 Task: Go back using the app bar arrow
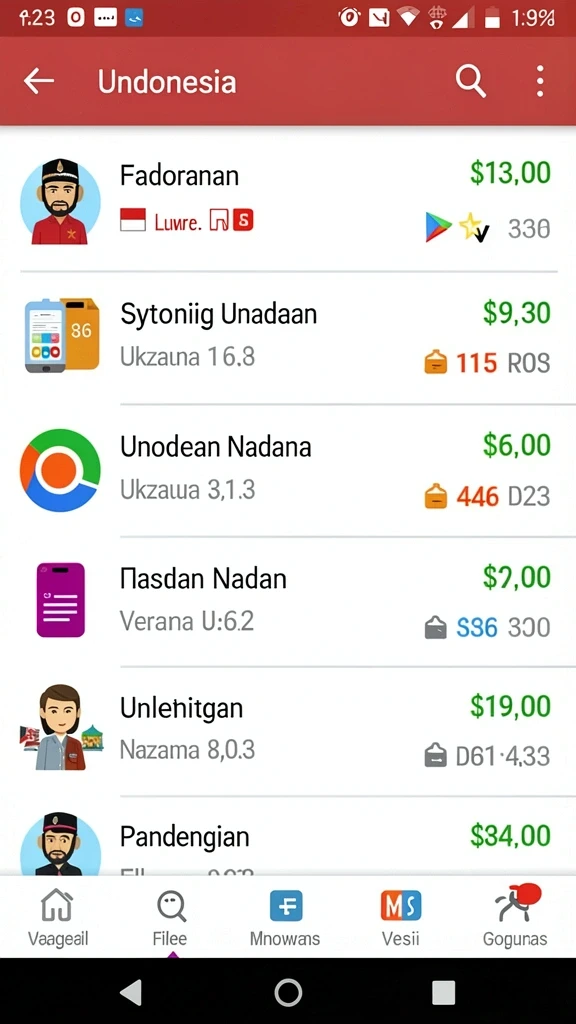(x=39, y=81)
